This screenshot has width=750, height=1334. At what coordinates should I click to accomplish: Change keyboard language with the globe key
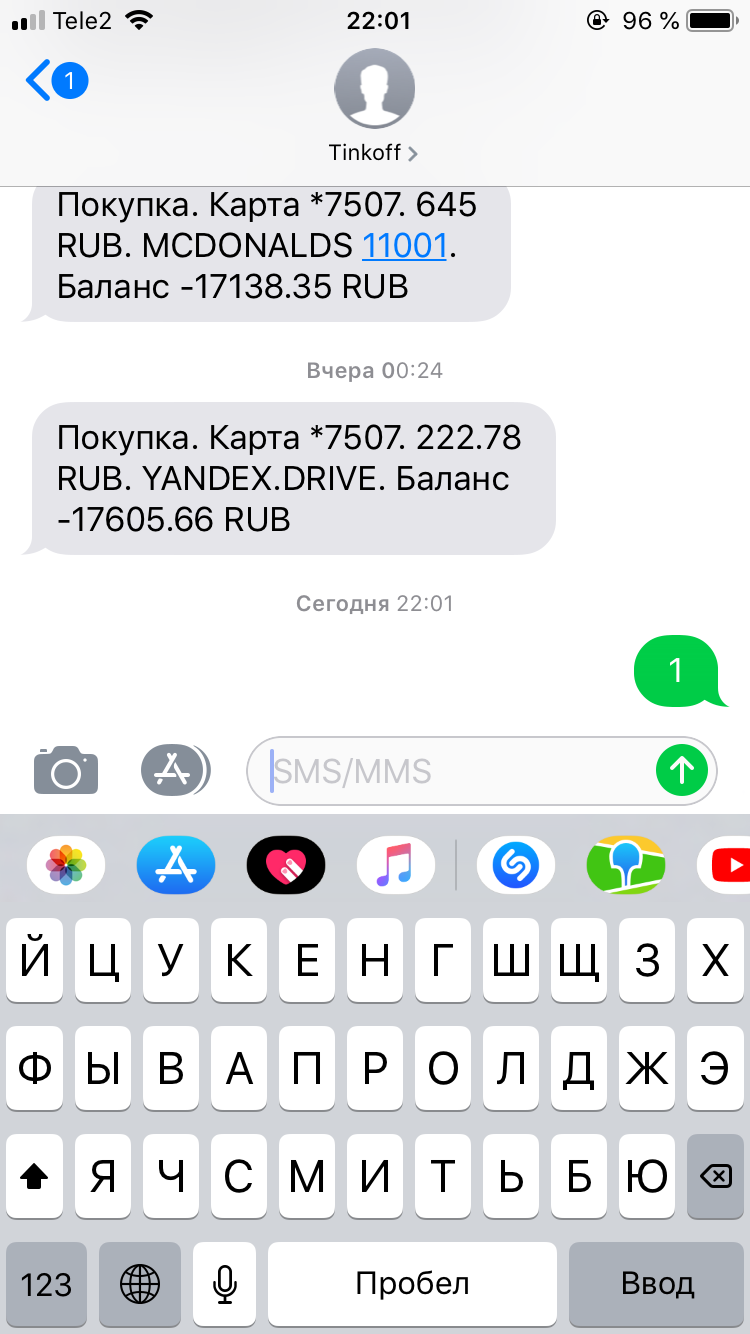(x=139, y=1284)
